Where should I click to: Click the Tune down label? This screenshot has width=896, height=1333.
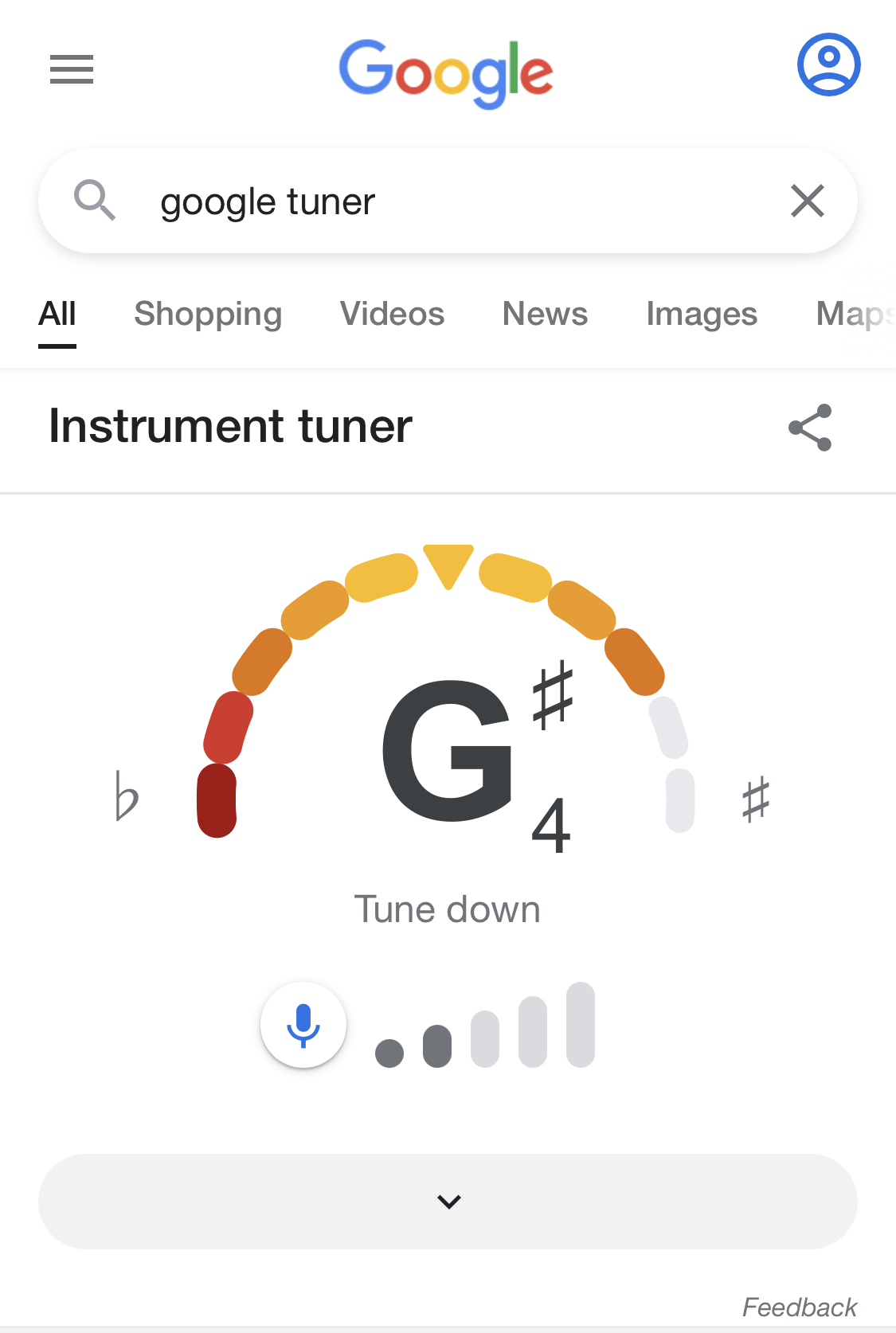click(448, 909)
